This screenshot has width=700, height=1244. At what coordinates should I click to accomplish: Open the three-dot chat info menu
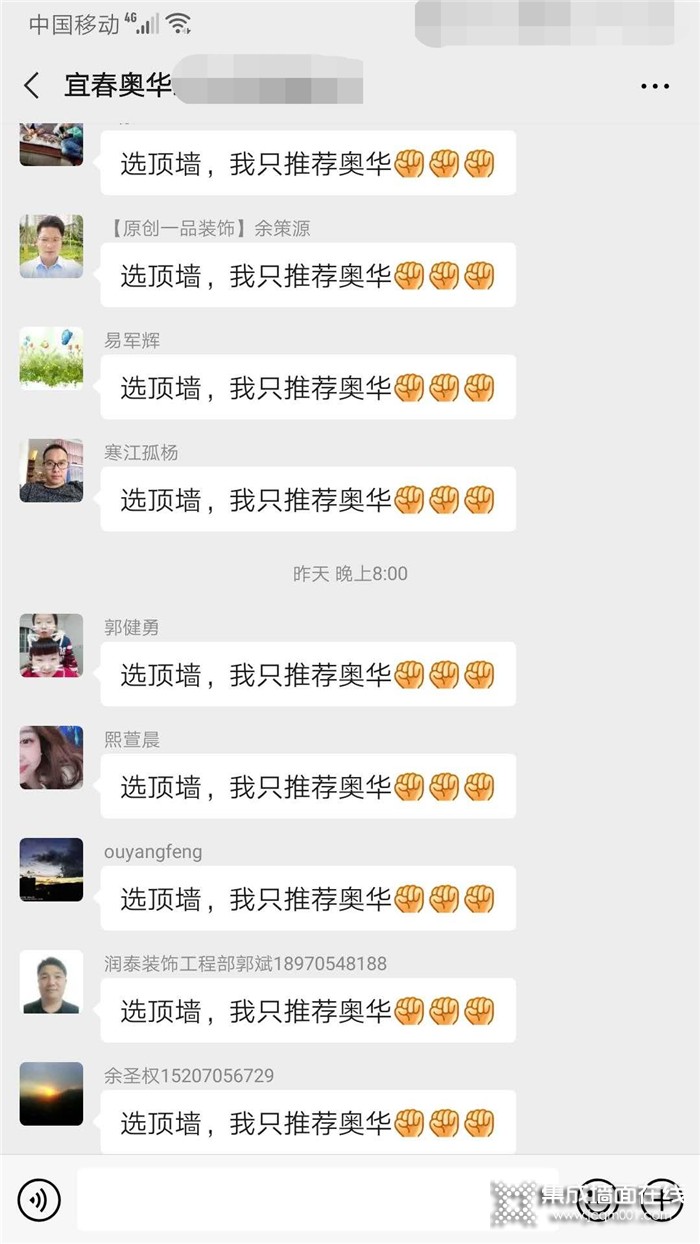click(655, 86)
